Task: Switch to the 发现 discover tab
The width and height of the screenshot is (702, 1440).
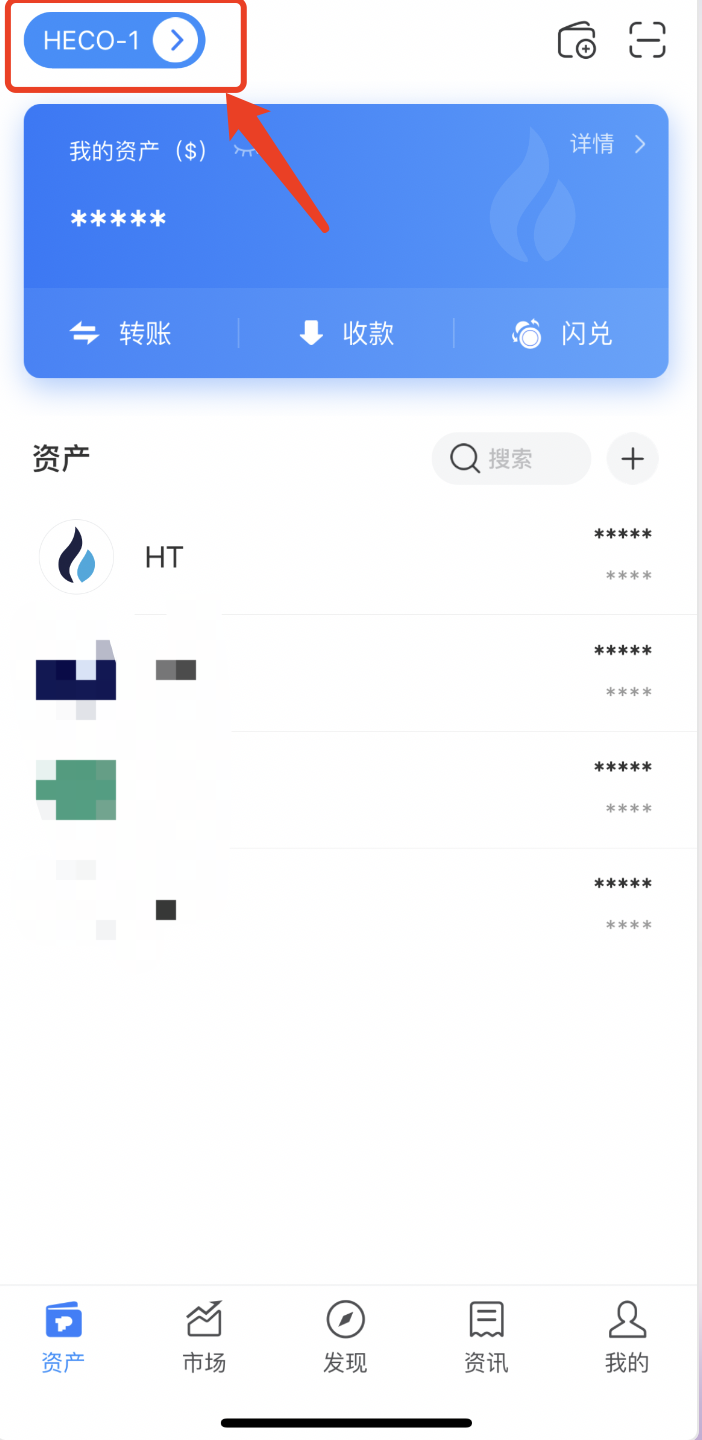Action: click(x=345, y=1335)
